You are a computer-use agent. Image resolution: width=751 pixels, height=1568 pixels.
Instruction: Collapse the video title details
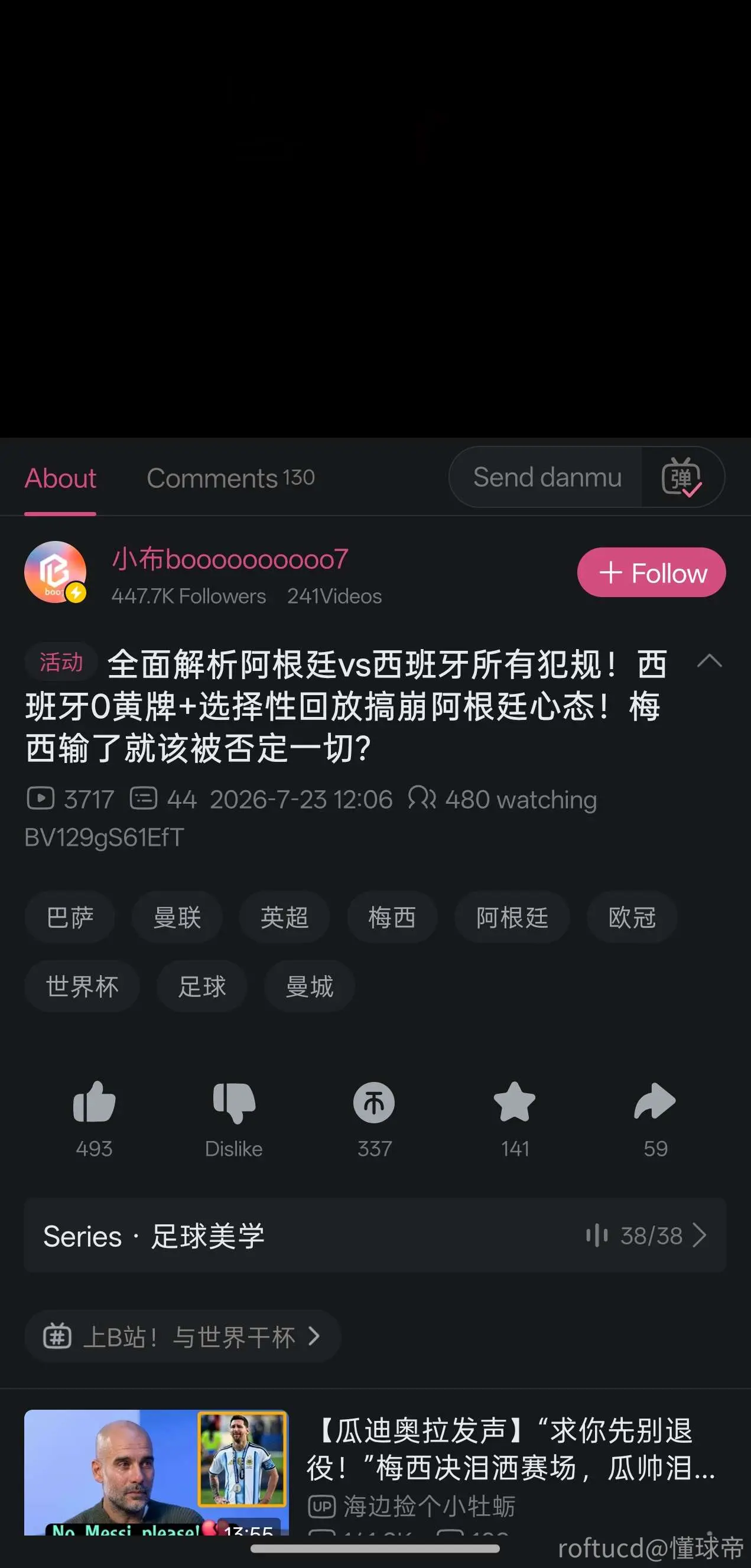pyautogui.click(x=709, y=661)
